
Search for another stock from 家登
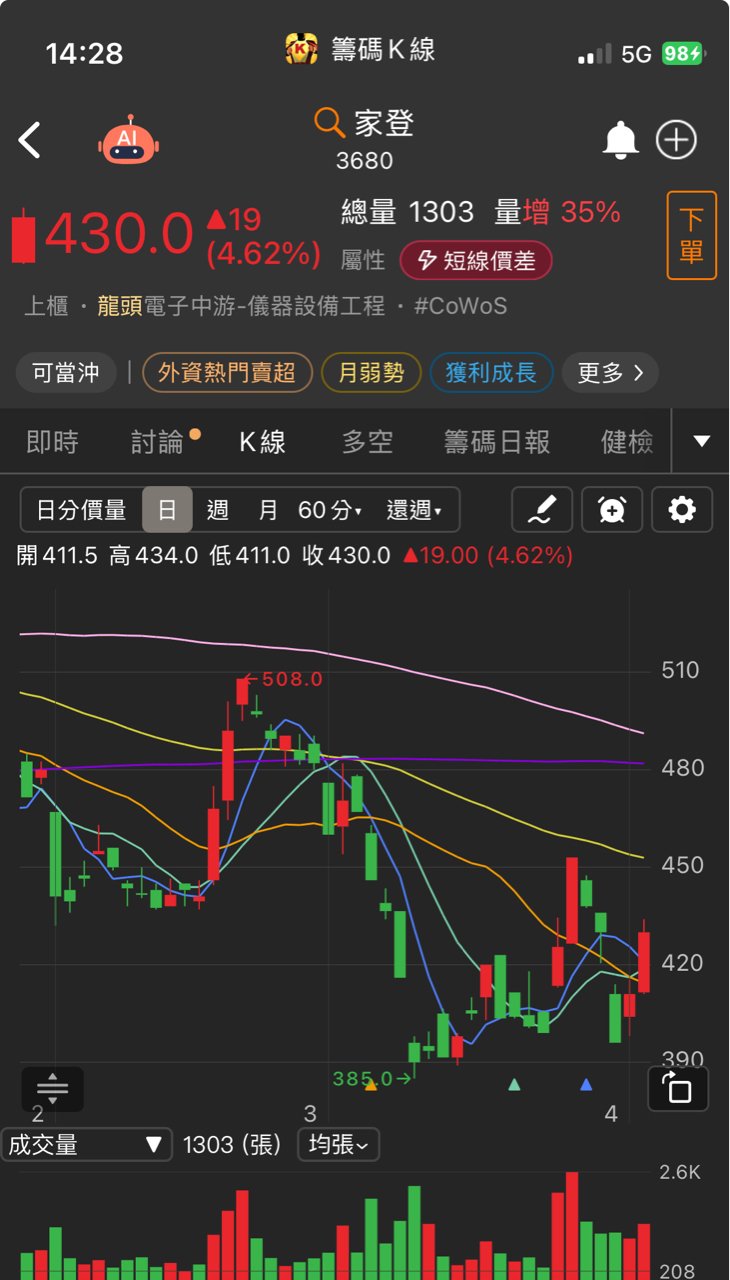click(364, 124)
